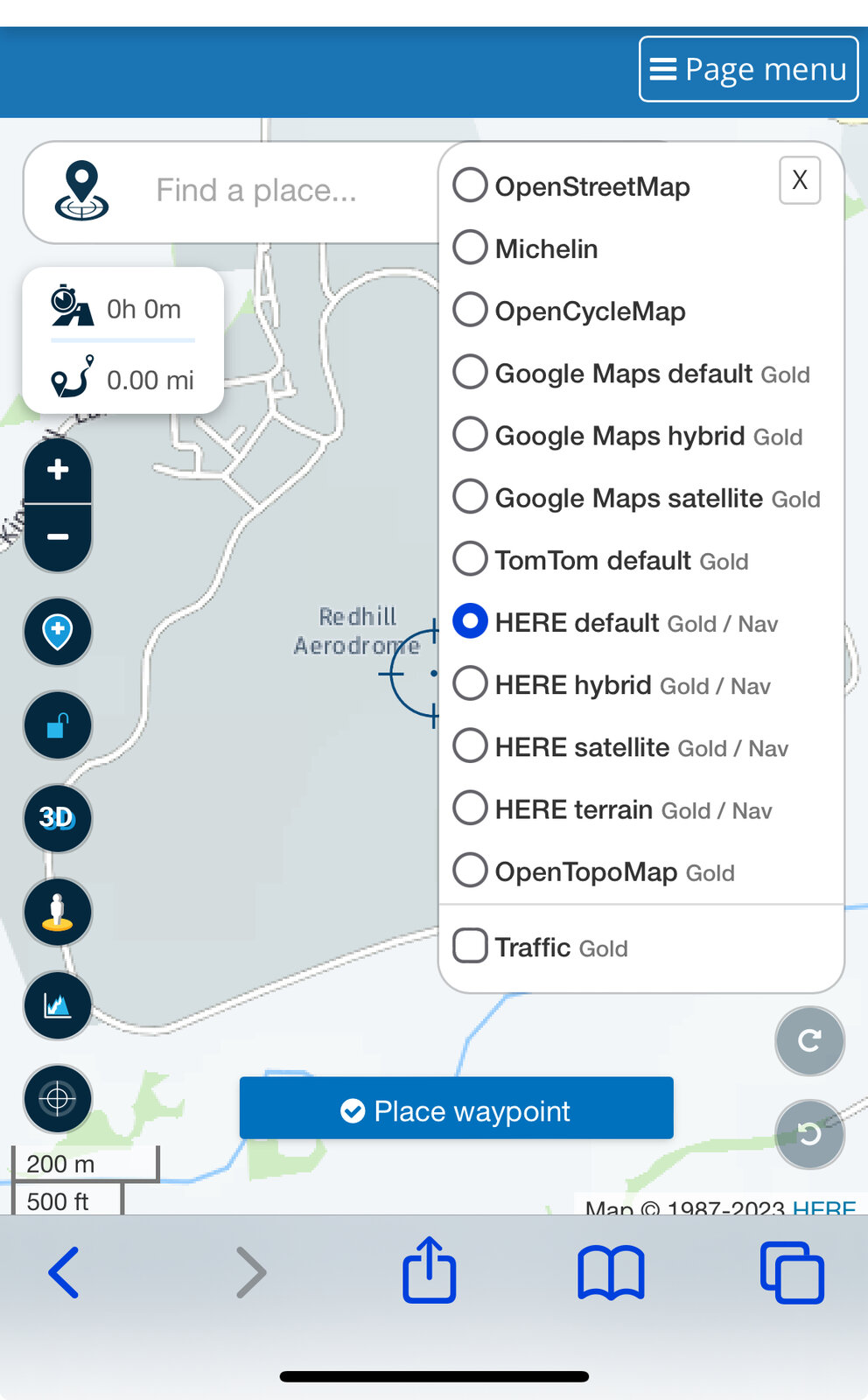Enable the Traffic checkbox
This screenshot has width=868, height=1400.
pyautogui.click(x=471, y=946)
